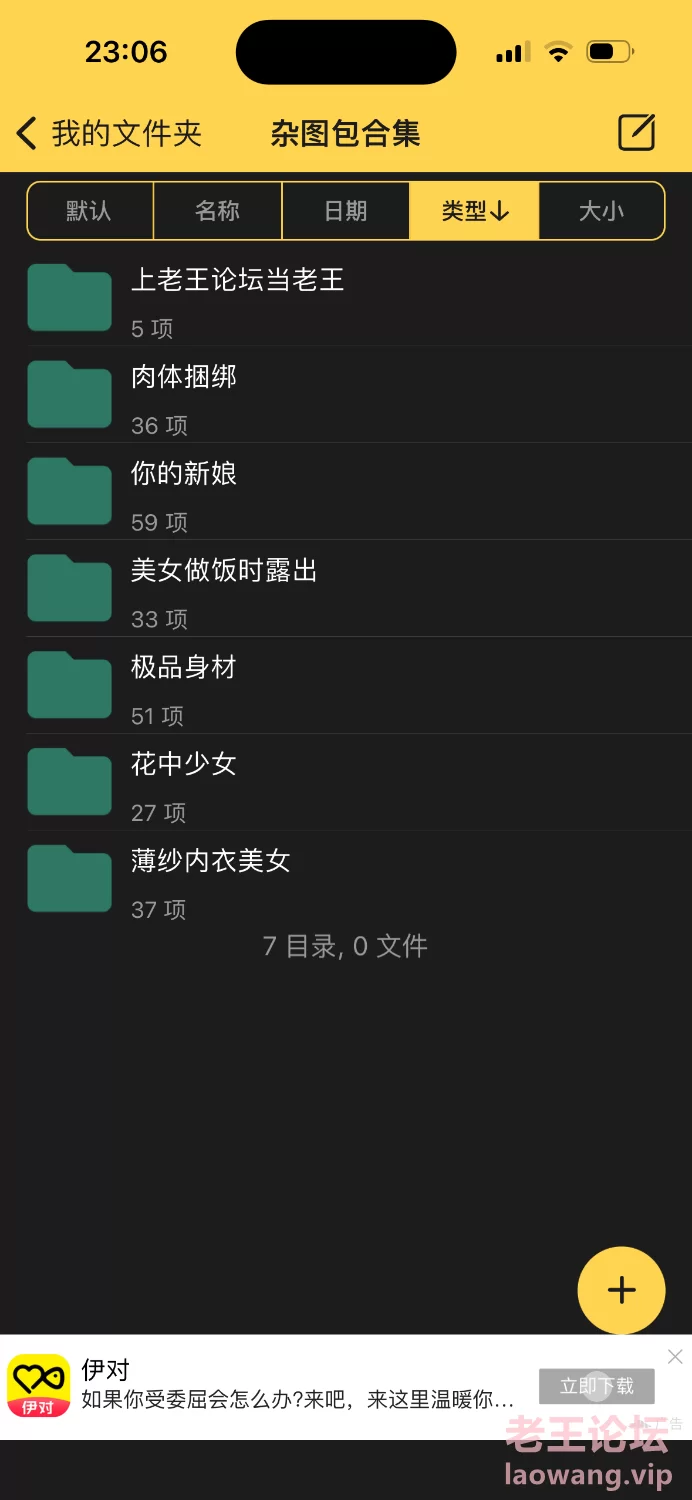Image resolution: width=692 pixels, height=1500 pixels.
Task: Tap the yellow plus button to add
Action: click(x=621, y=1290)
